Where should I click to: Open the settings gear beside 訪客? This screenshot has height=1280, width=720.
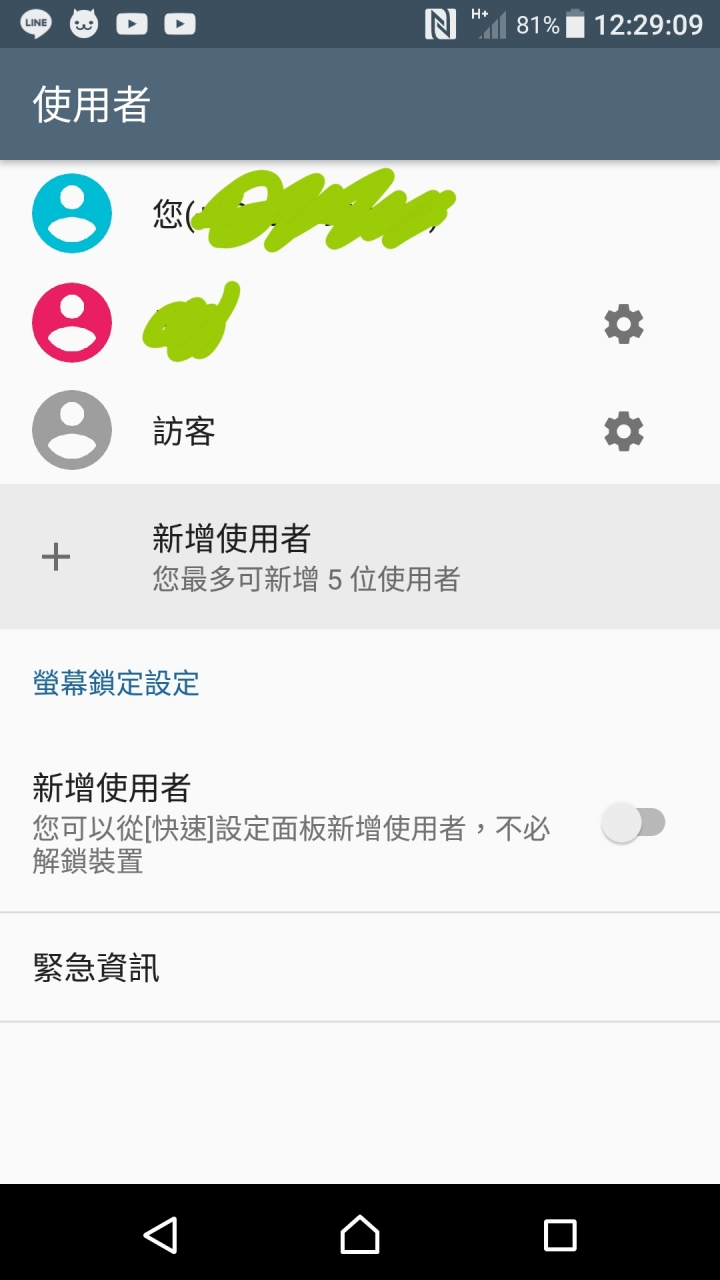(x=624, y=431)
